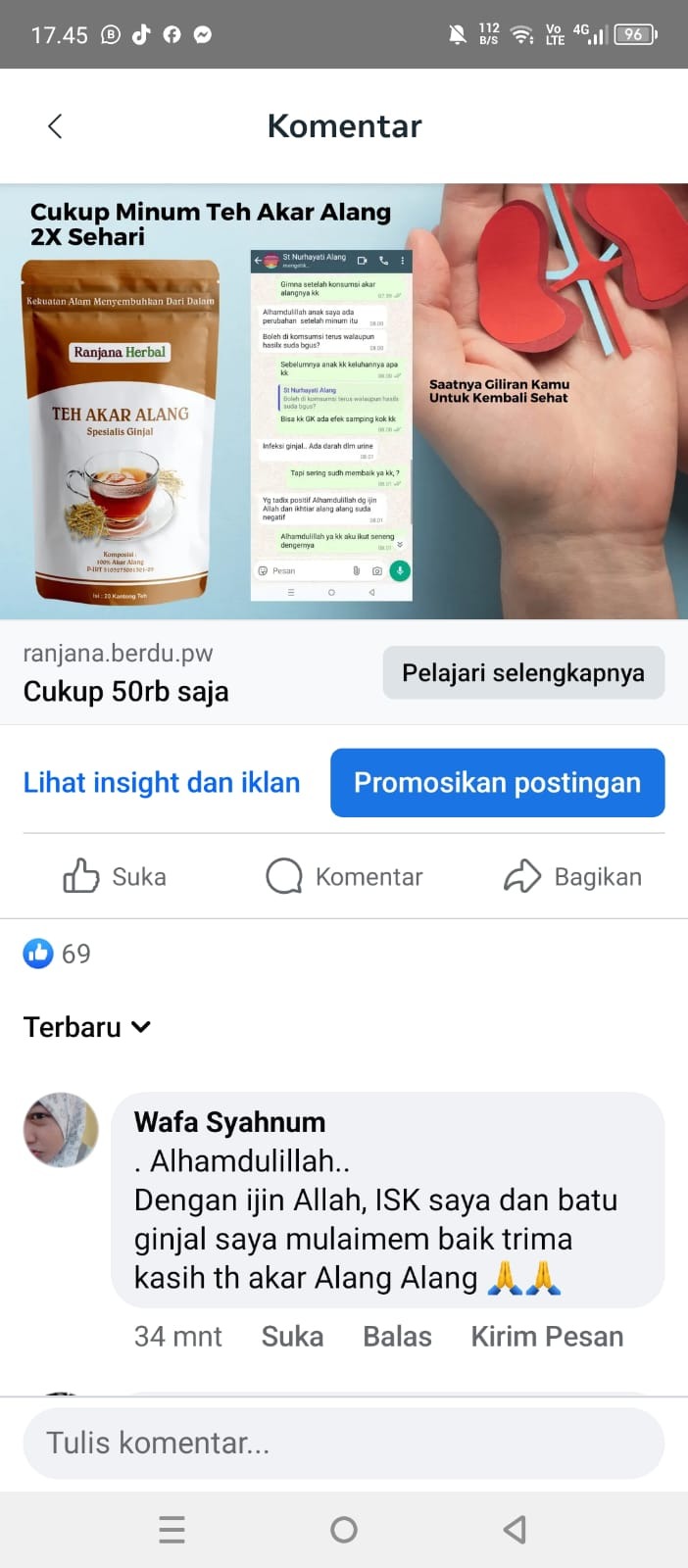This screenshot has width=688, height=1568.
Task: Tap the system home button
Action: click(x=344, y=1530)
